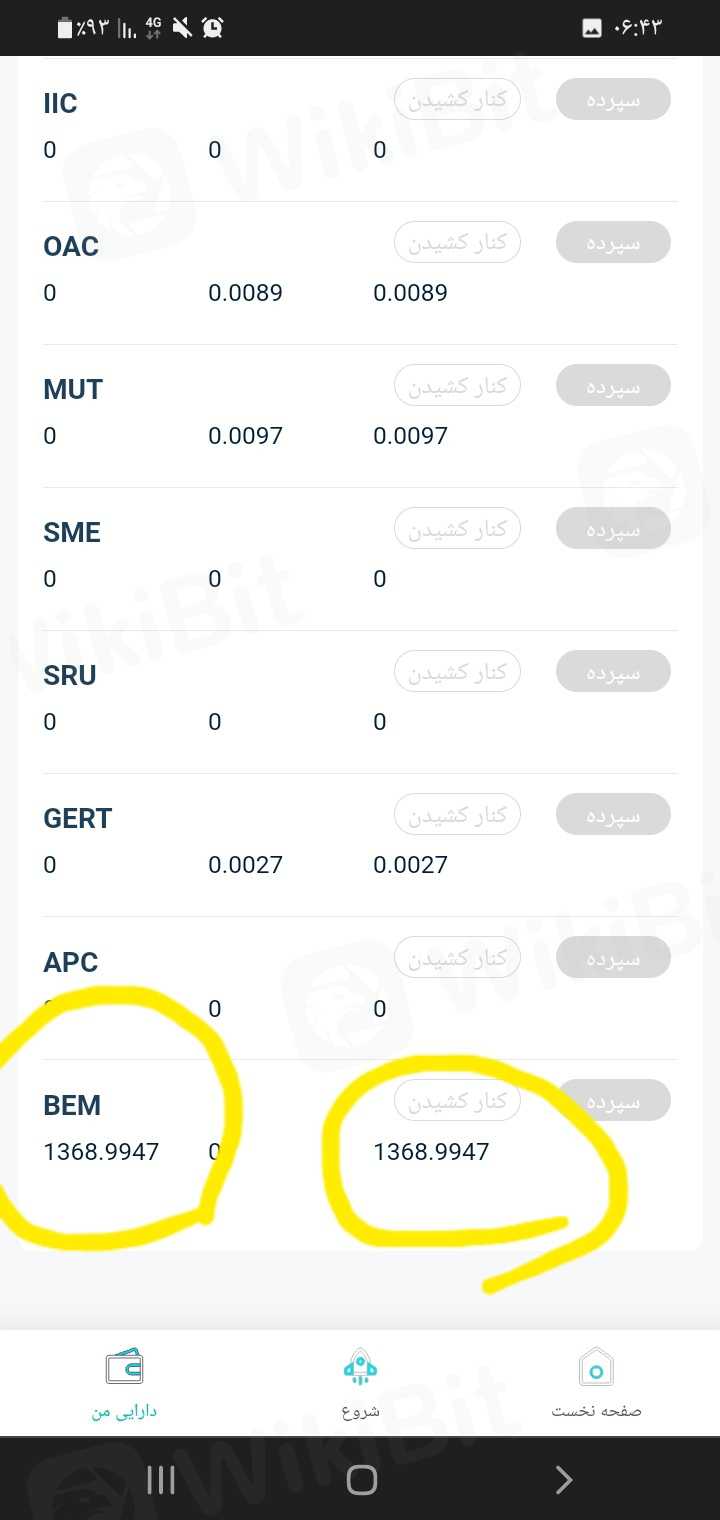
Task: Withdraw APC via its کنار کشیدن button
Action: click(x=457, y=957)
